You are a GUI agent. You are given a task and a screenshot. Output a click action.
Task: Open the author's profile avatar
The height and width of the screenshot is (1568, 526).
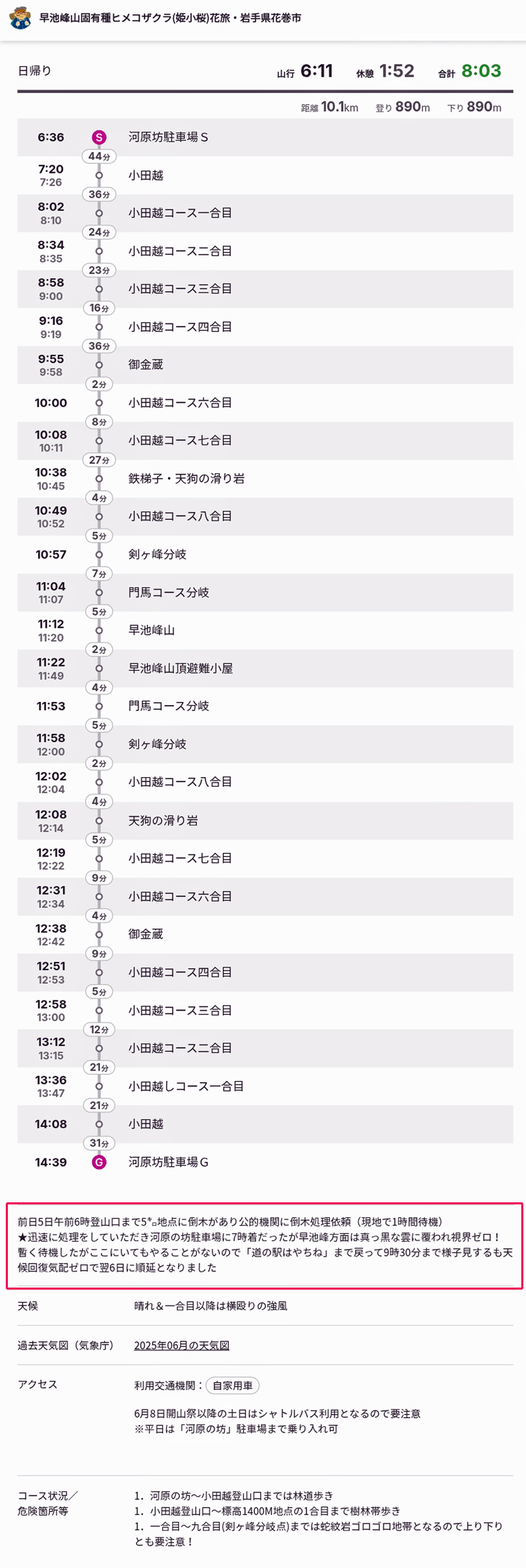(x=20, y=18)
